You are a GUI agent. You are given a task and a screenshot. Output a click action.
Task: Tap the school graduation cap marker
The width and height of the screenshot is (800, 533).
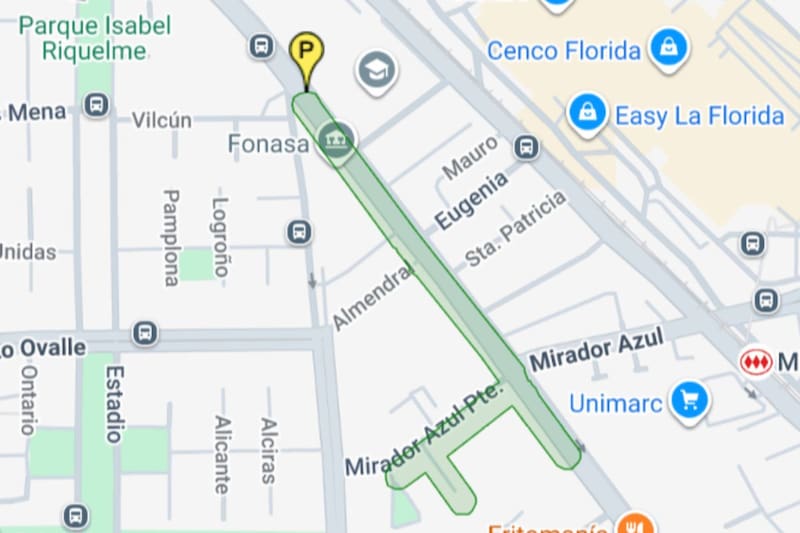[377, 71]
